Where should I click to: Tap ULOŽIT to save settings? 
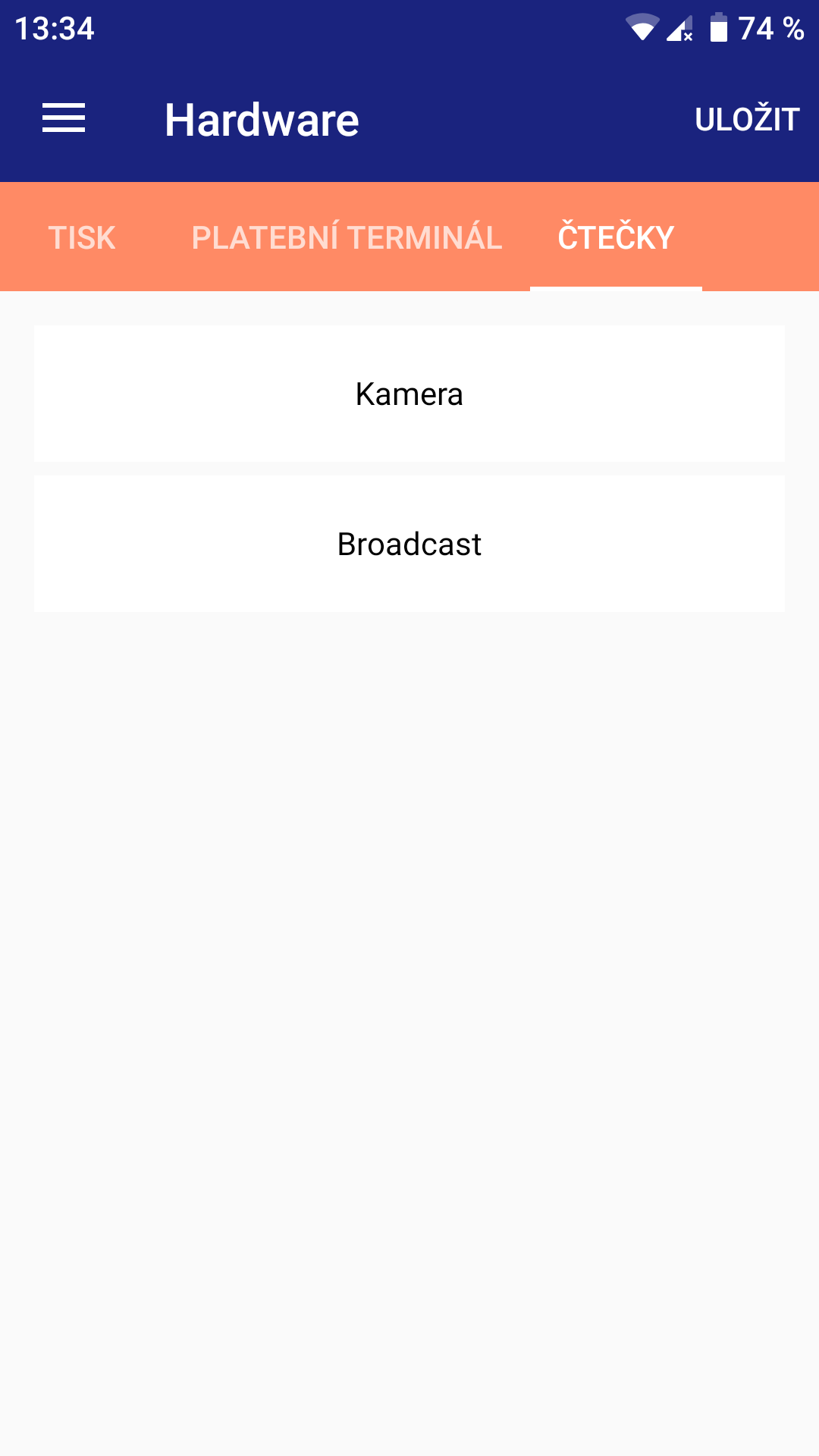point(747,120)
